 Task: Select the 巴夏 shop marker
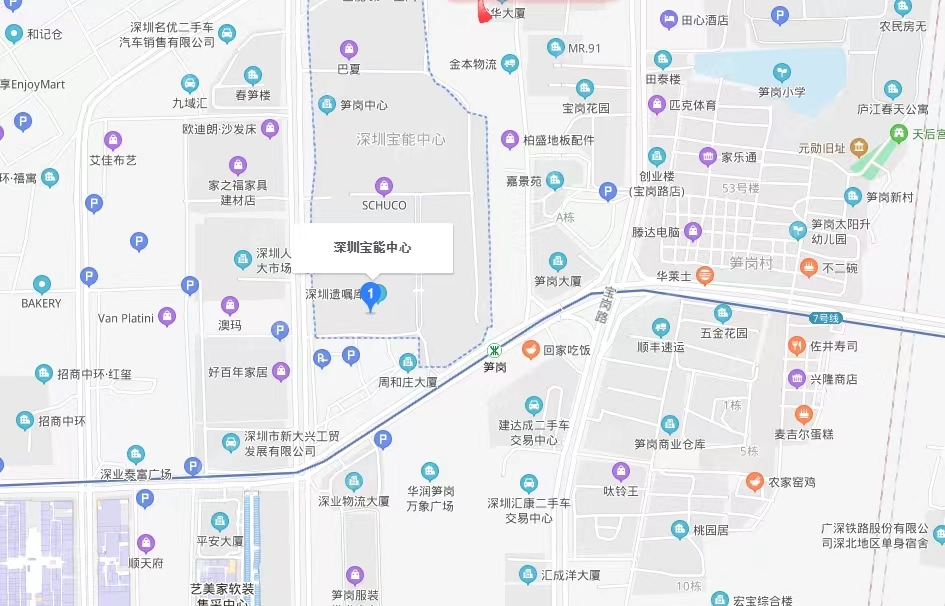point(348,49)
